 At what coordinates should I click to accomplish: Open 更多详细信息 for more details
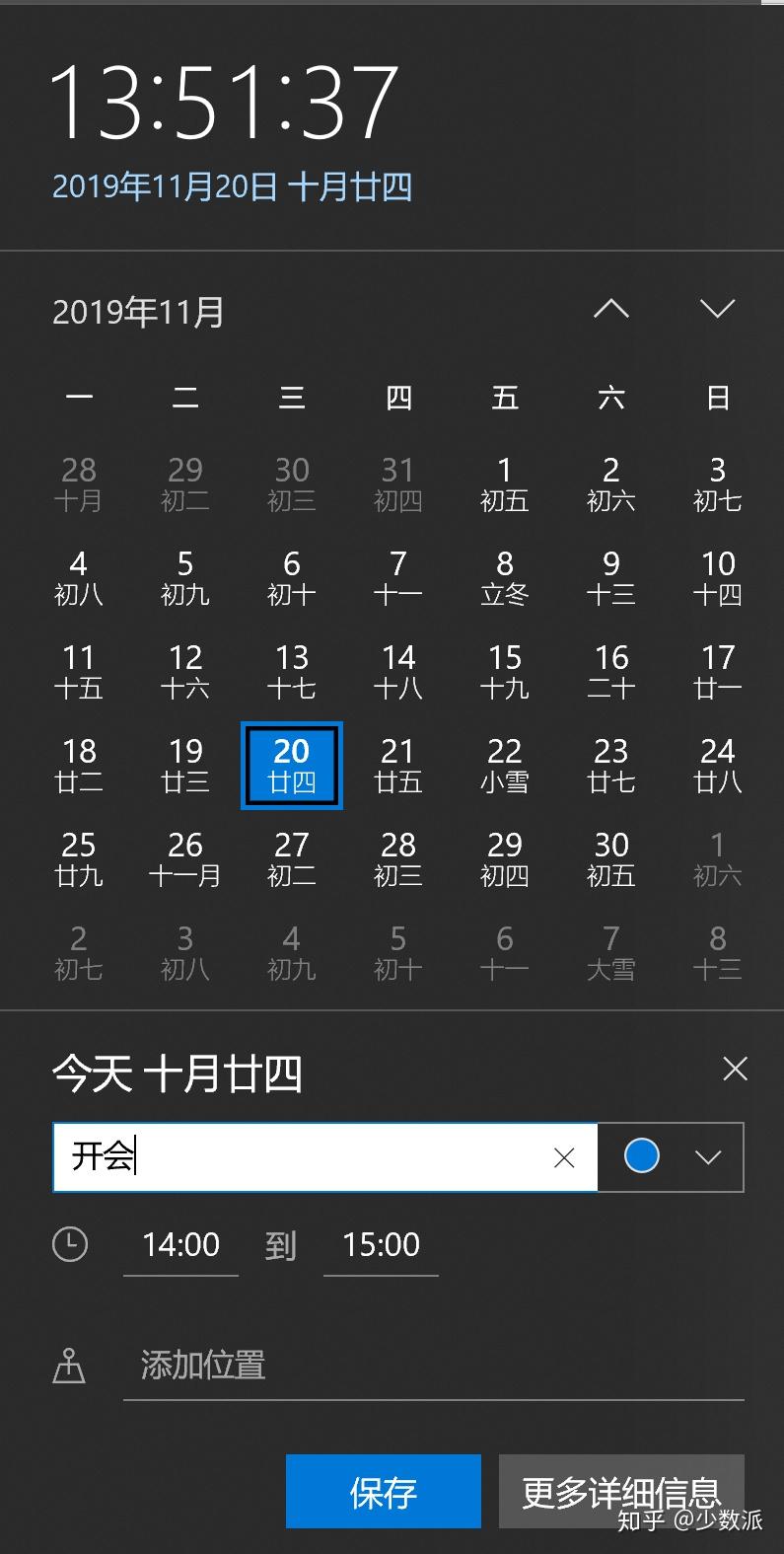621,1491
